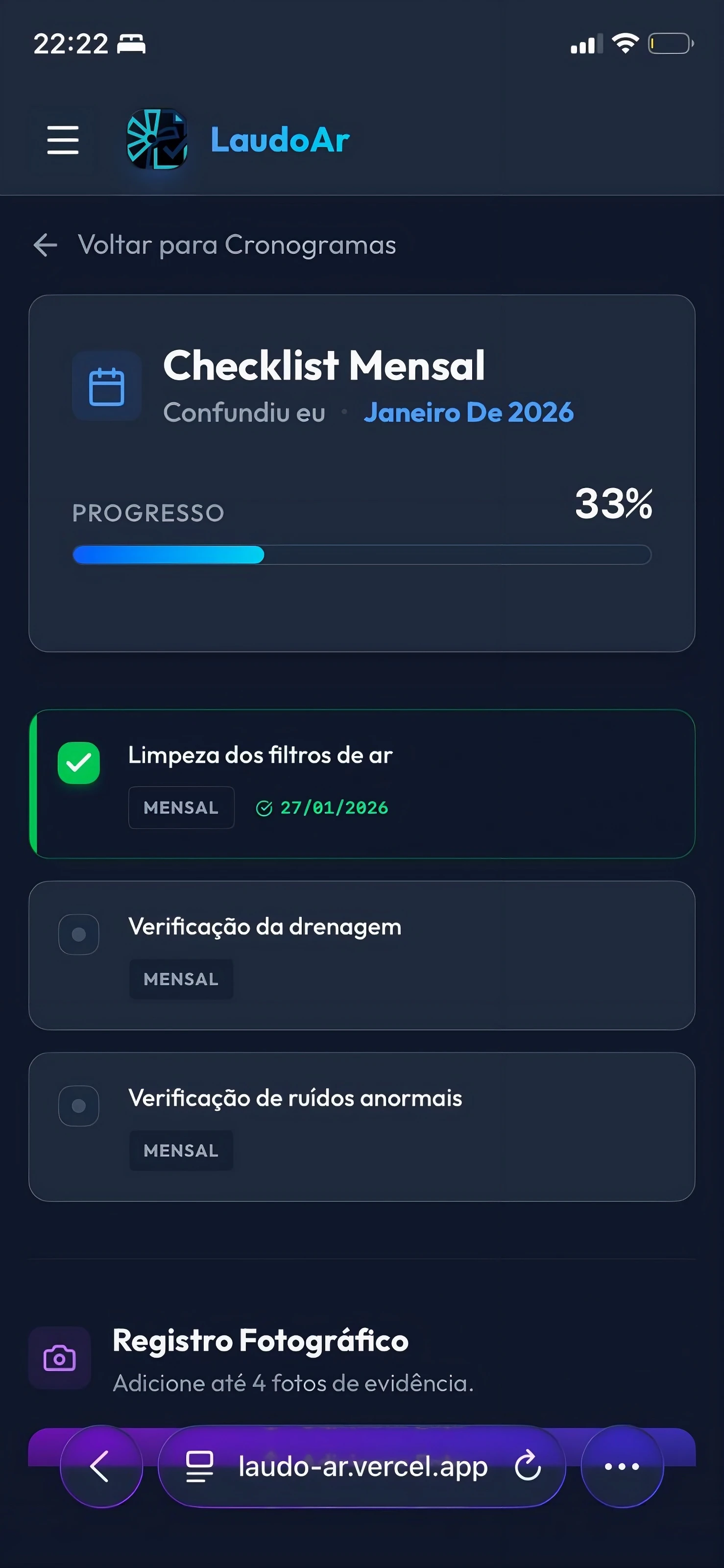
Task: Open Safari's more options ellipsis button
Action: point(621,1467)
